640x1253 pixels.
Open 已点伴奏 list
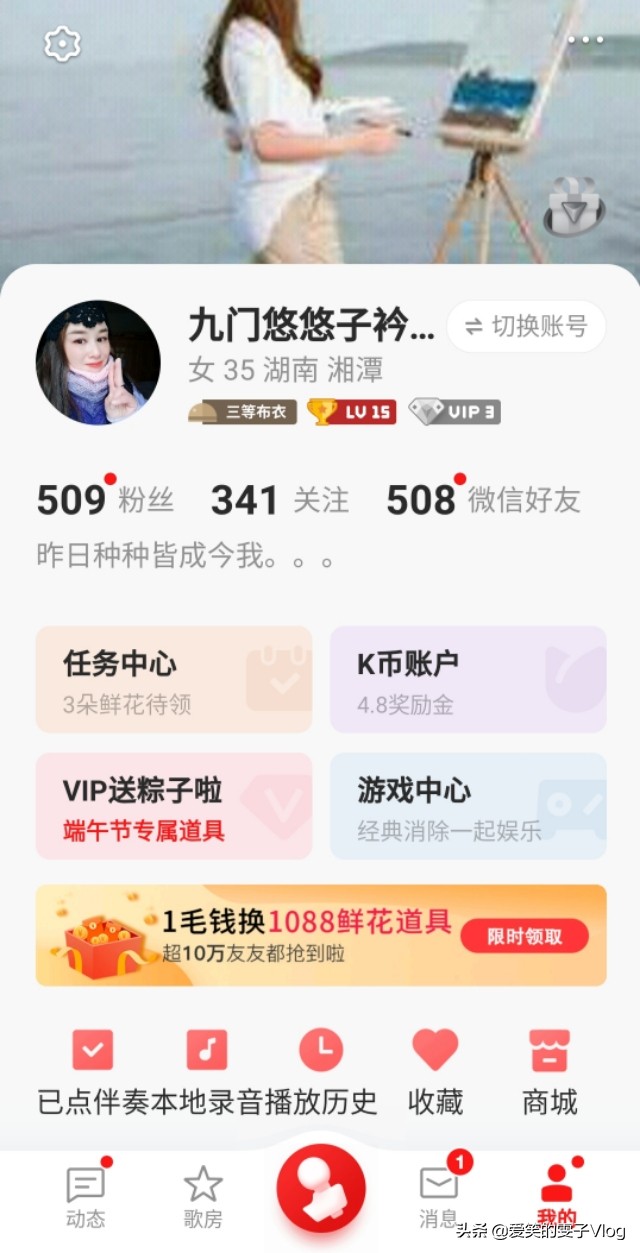point(93,1072)
